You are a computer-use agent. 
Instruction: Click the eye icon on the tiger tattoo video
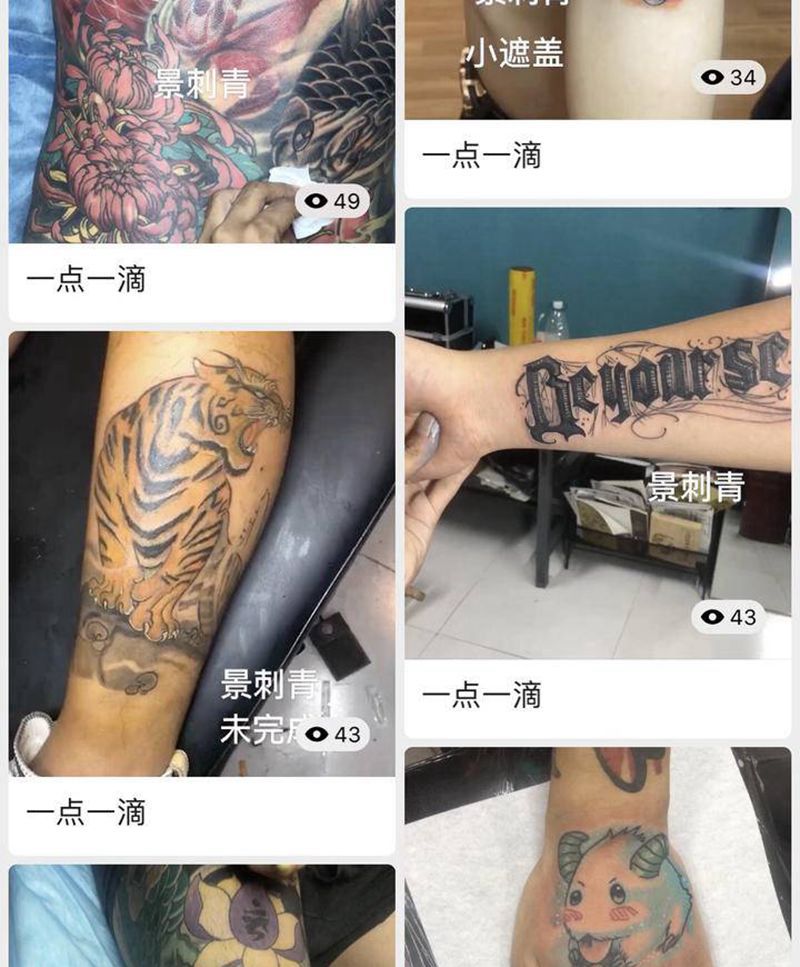tap(315, 736)
